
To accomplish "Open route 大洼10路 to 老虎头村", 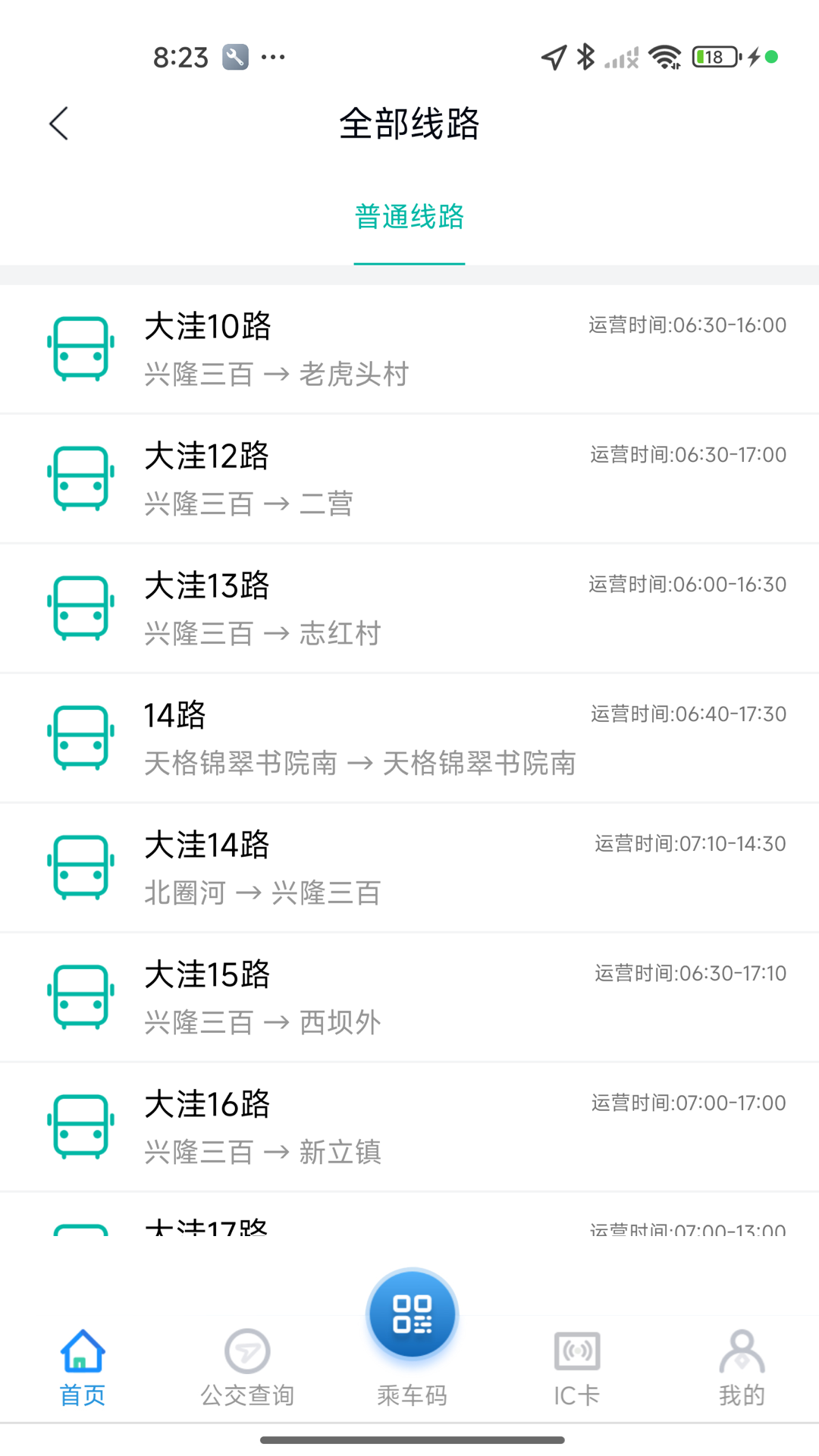I will point(409,350).
